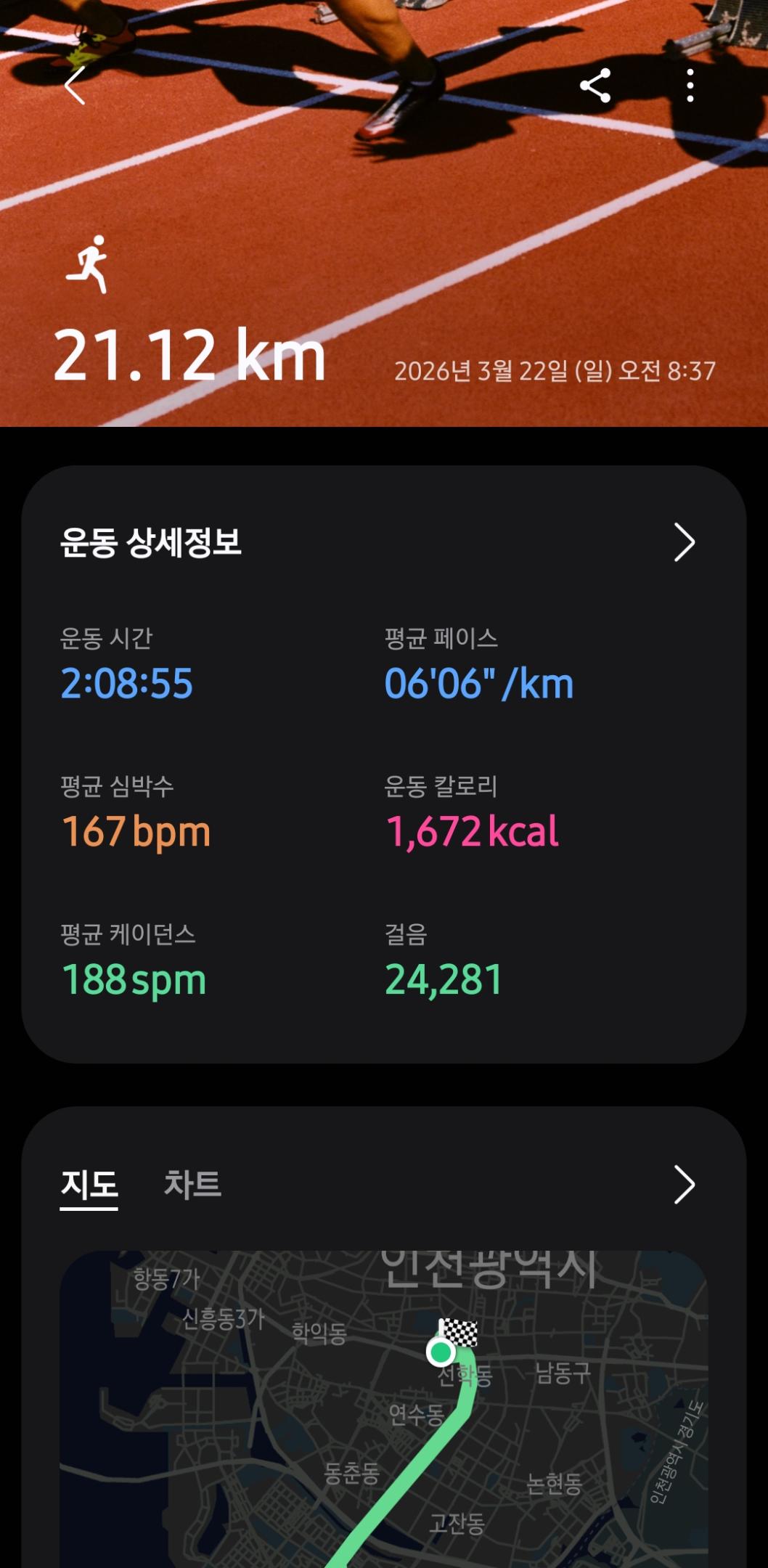
Task: Click the 167 bpm heart rate value
Action: (135, 832)
